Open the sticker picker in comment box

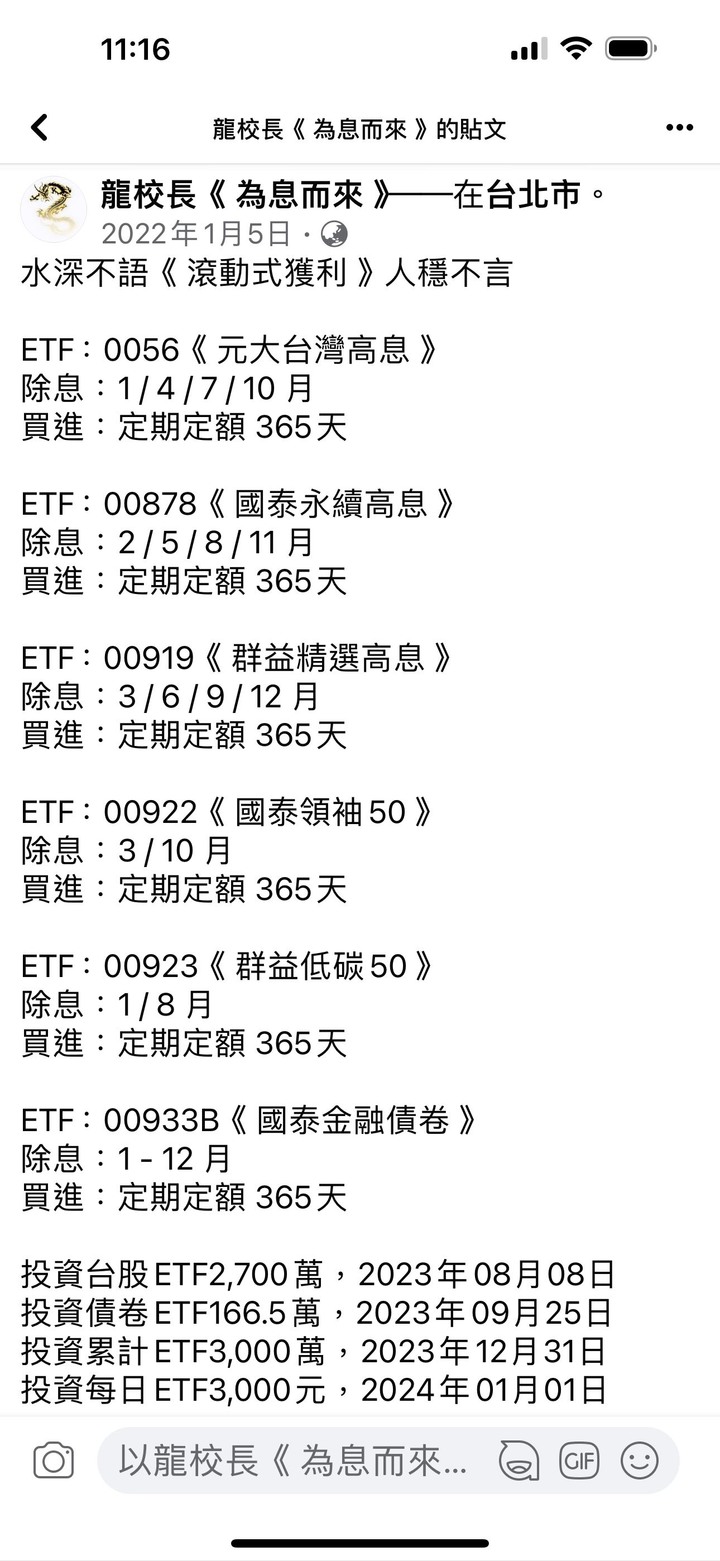(x=518, y=1461)
